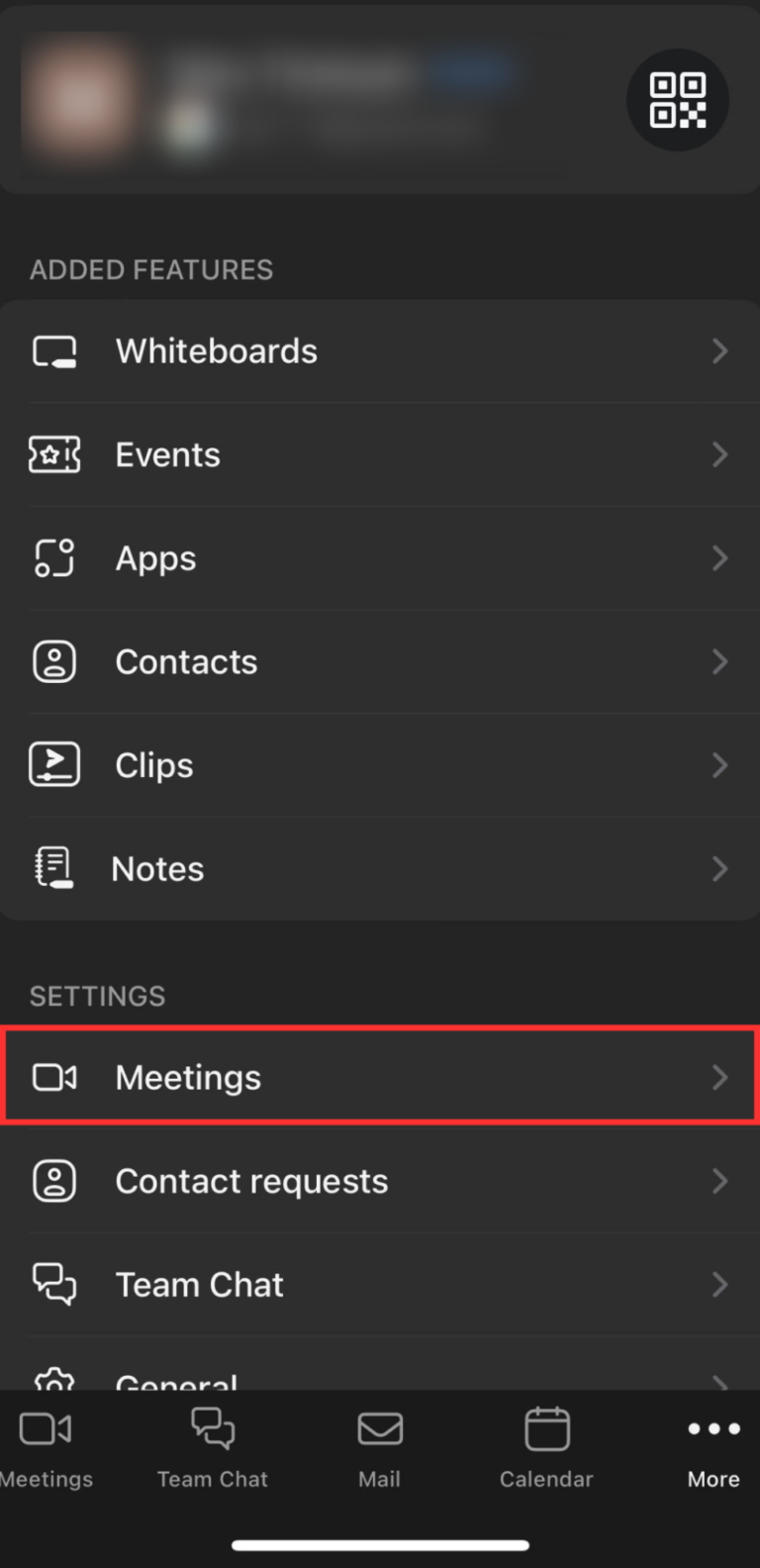The height and width of the screenshot is (1568, 760).
Task: Open Contacts under Added Features
Action: pos(380,662)
